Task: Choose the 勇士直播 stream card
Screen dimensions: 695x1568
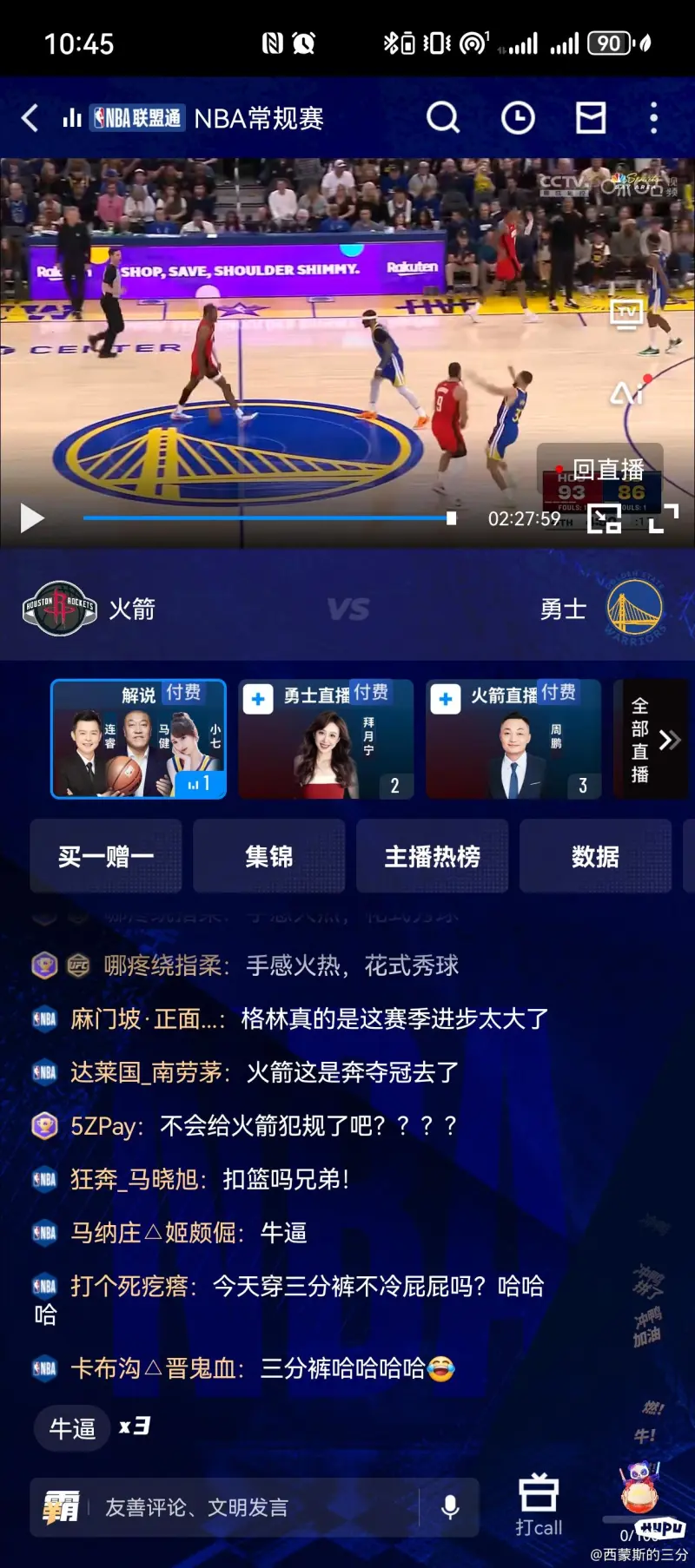Action: [326, 739]
